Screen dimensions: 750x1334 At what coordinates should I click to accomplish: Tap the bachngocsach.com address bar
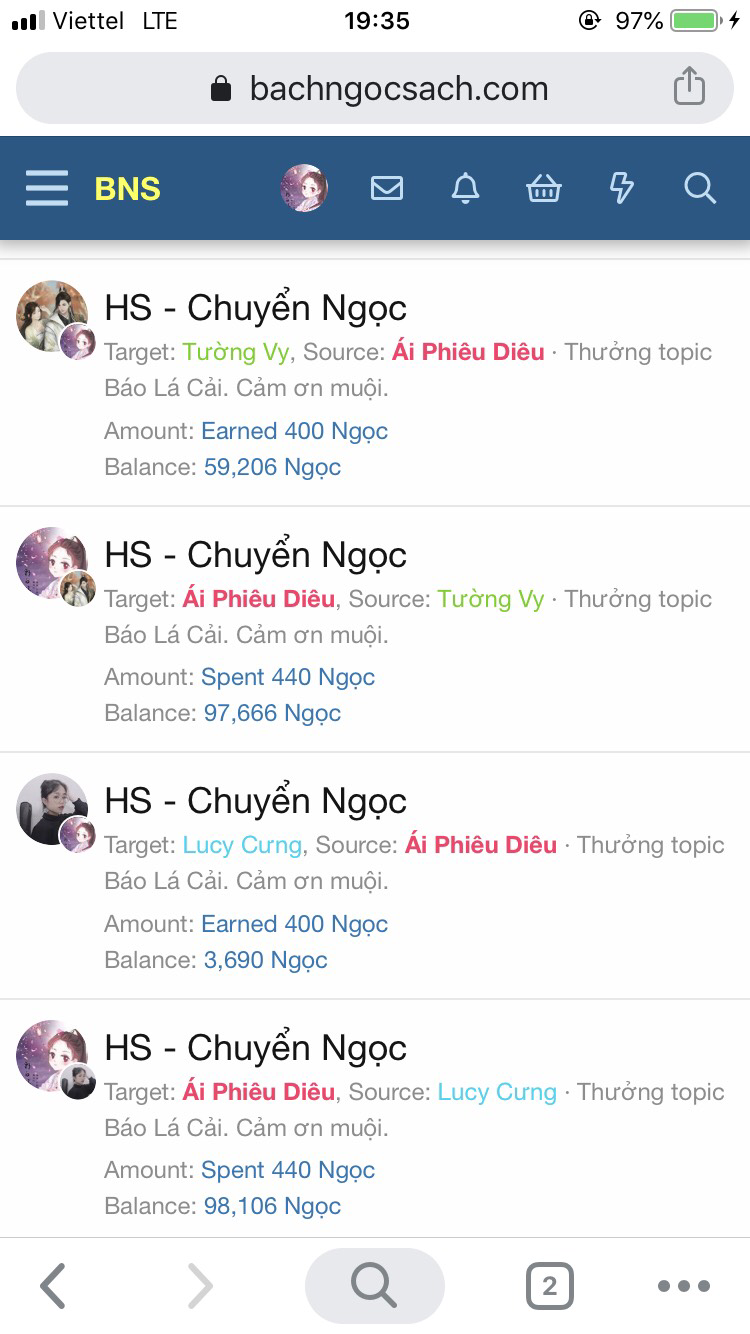coord(380,88)
